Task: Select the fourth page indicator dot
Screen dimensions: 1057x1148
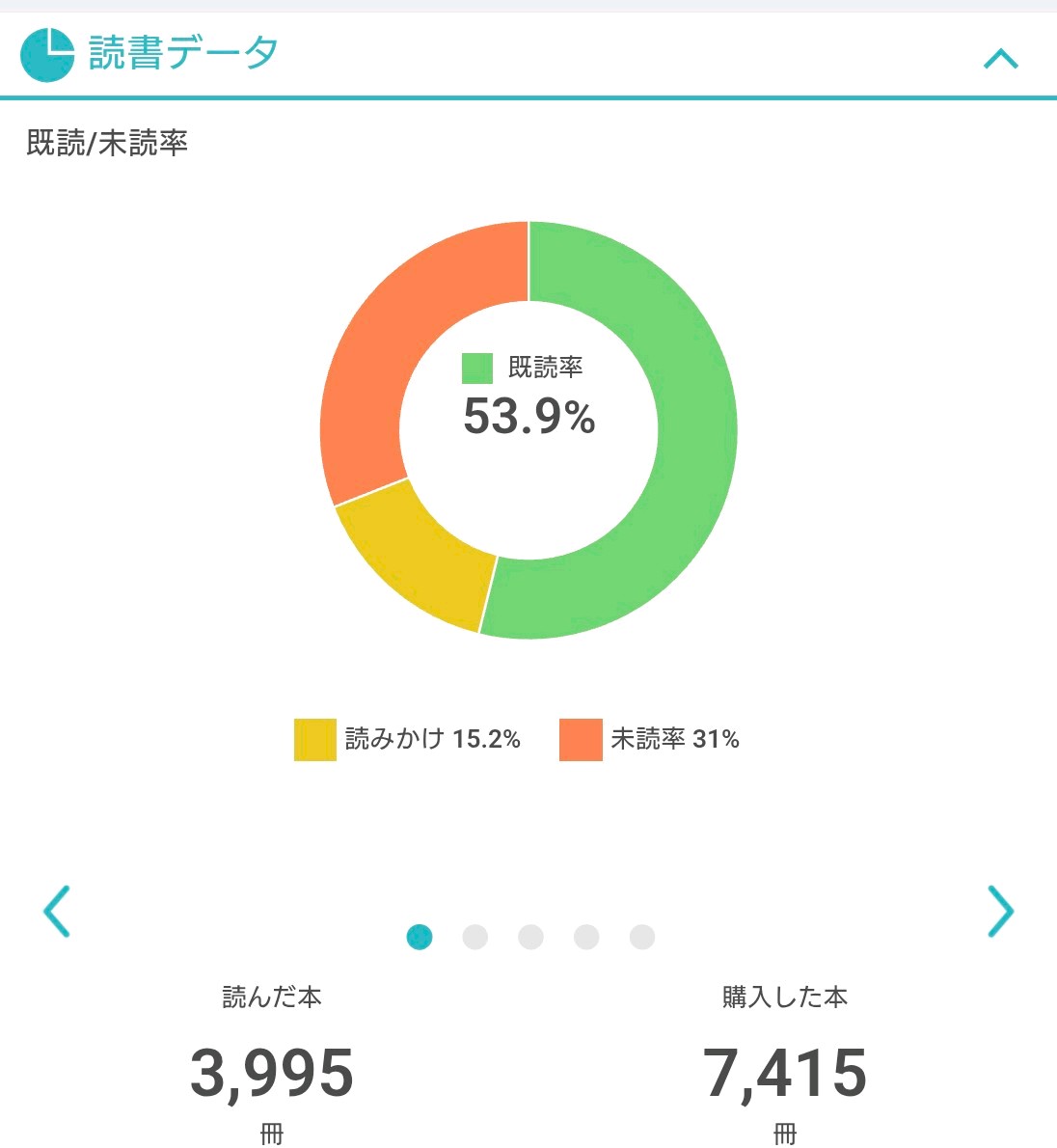Action: pyautogui.click(x=586, y=937)
